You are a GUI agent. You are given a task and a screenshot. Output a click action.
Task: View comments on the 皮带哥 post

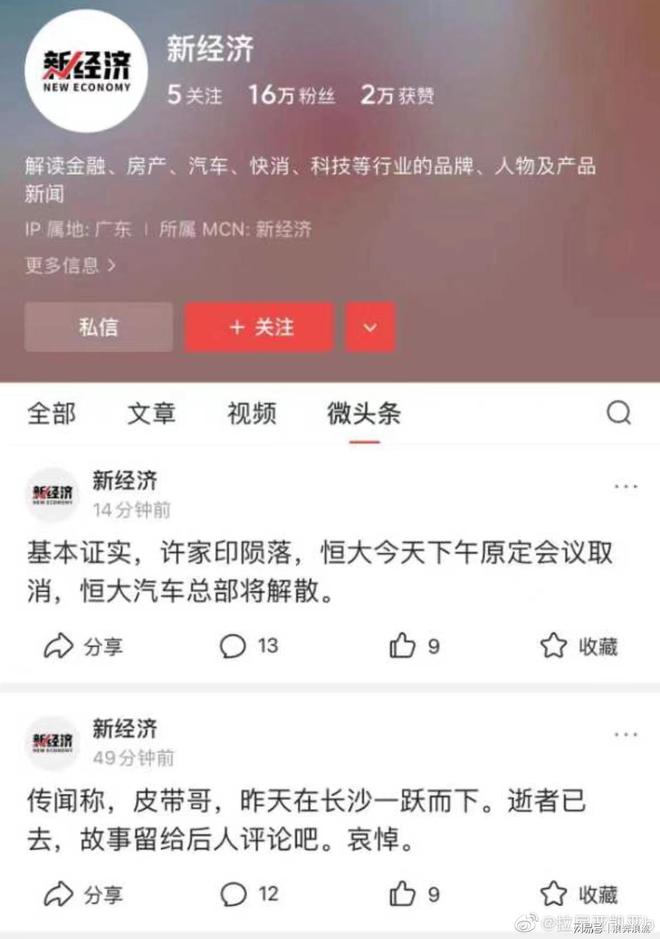(249, 893)
